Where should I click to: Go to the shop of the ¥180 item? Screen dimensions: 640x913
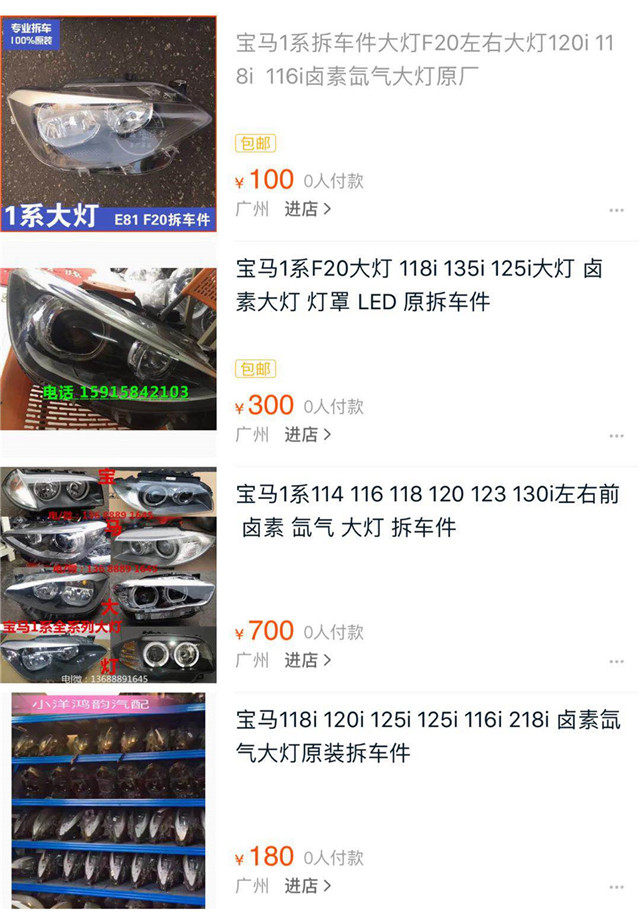[307, 886]
